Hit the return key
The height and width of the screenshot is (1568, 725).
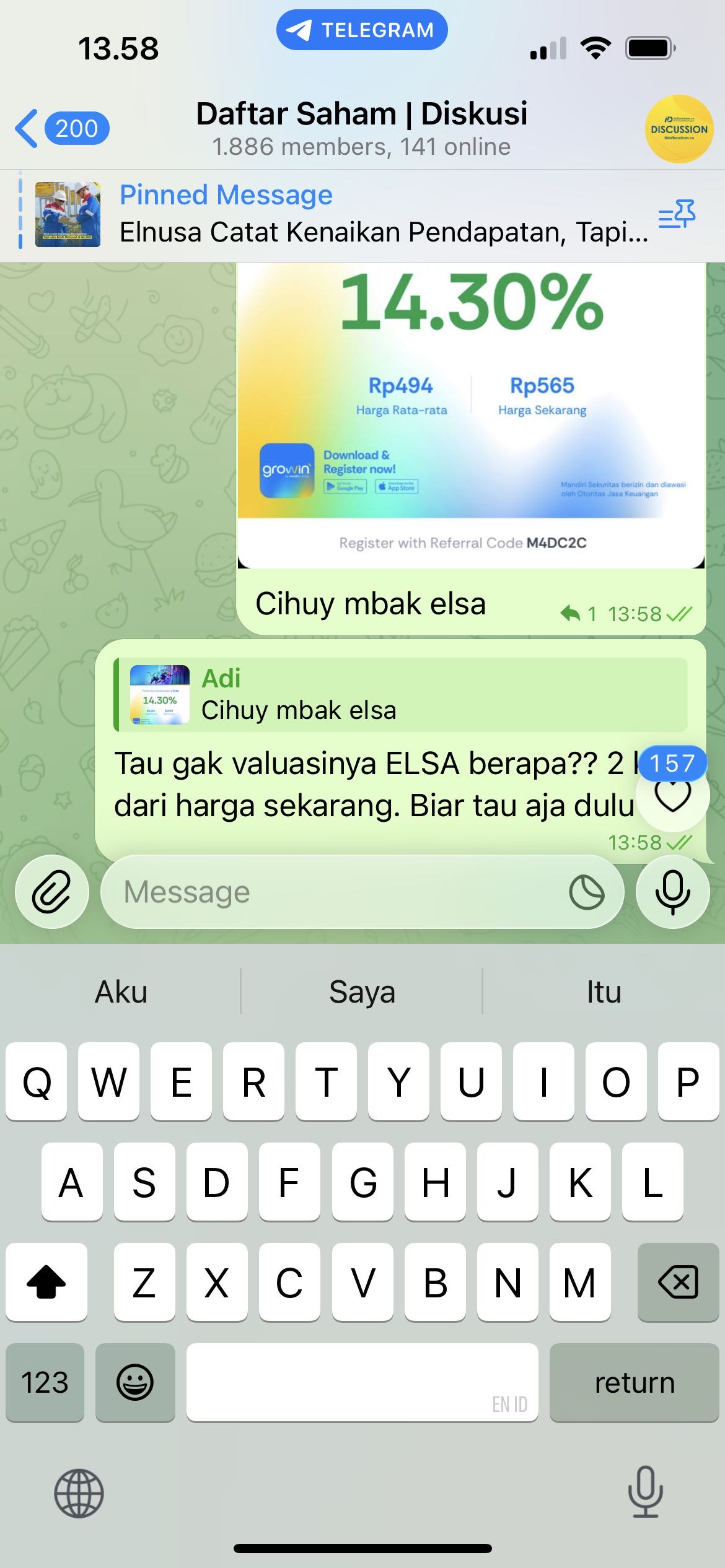pyautogui.click(x=634, y=1382)
